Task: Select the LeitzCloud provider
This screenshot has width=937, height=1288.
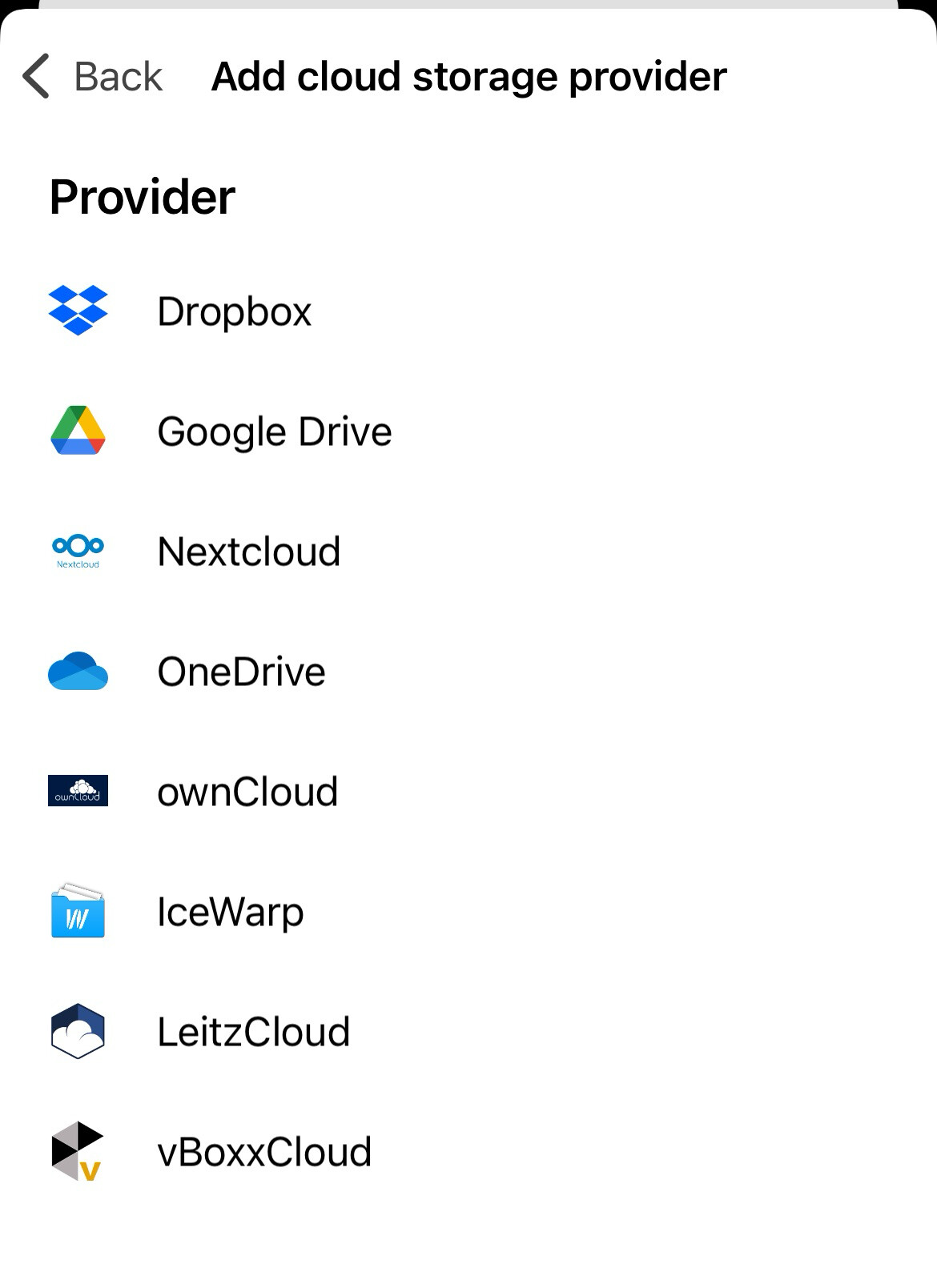Action: point(468,1031)
